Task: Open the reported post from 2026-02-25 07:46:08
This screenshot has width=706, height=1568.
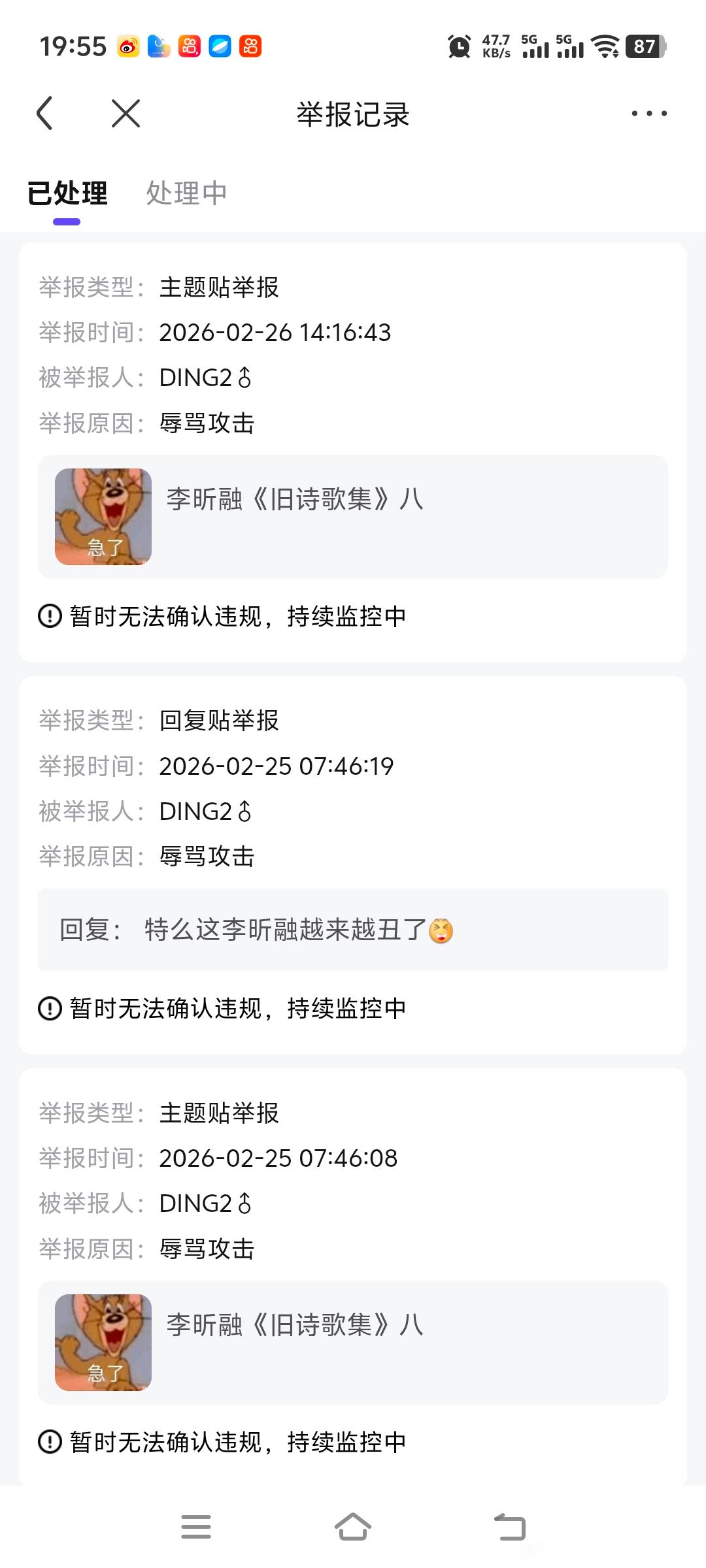Action: (352, 1343)
